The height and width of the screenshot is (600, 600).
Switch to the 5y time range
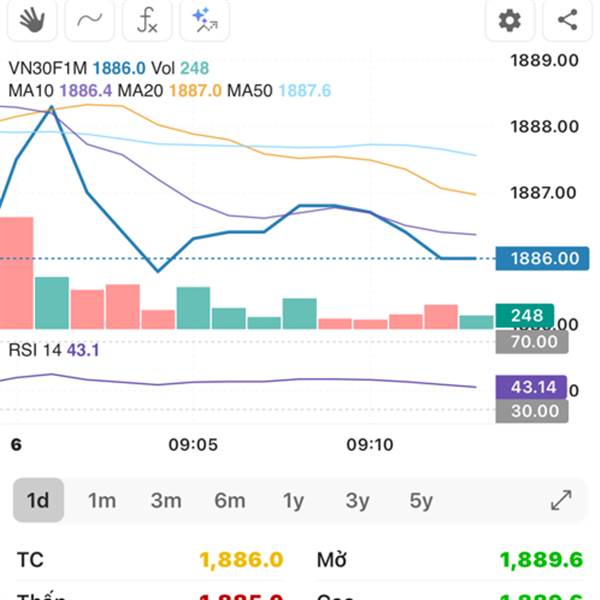421,501
